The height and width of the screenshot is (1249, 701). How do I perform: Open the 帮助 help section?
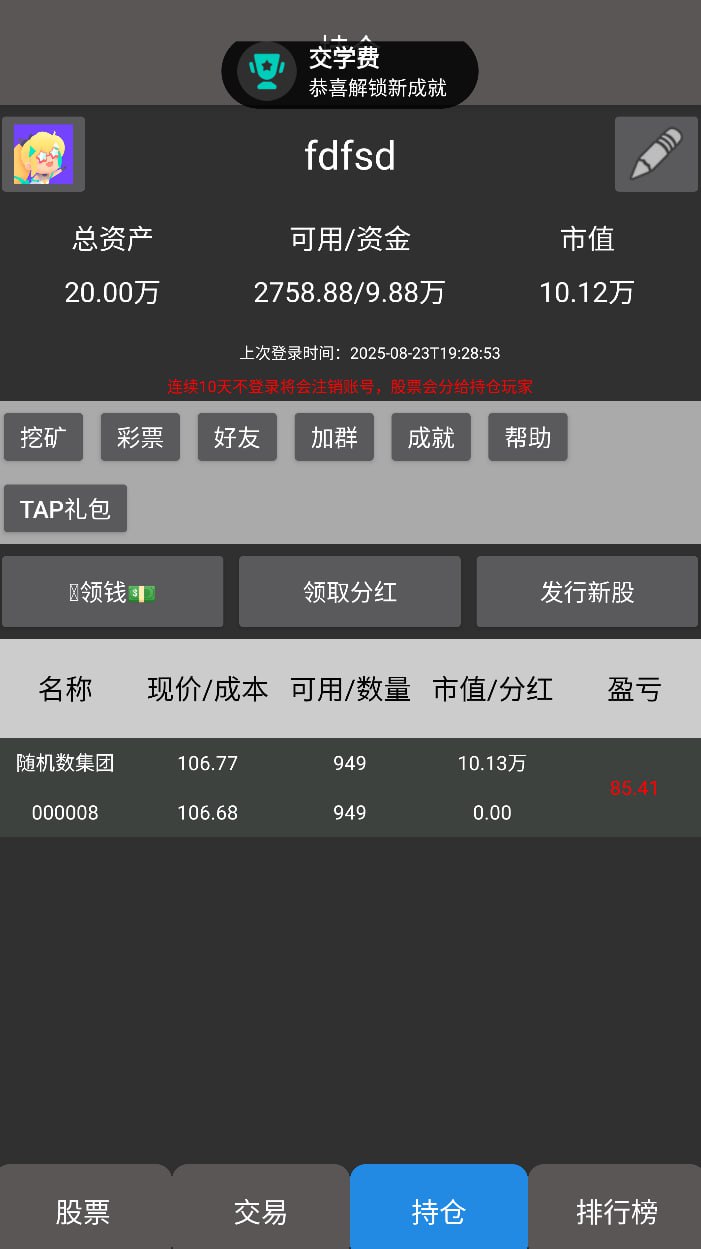[528, 437]
